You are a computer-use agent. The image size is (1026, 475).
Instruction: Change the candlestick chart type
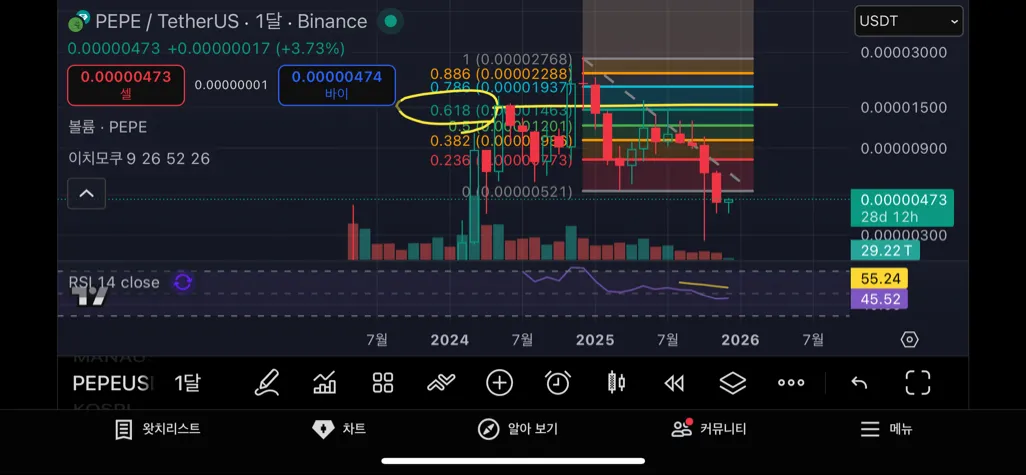pyautogui.click(x=616, y=383)
